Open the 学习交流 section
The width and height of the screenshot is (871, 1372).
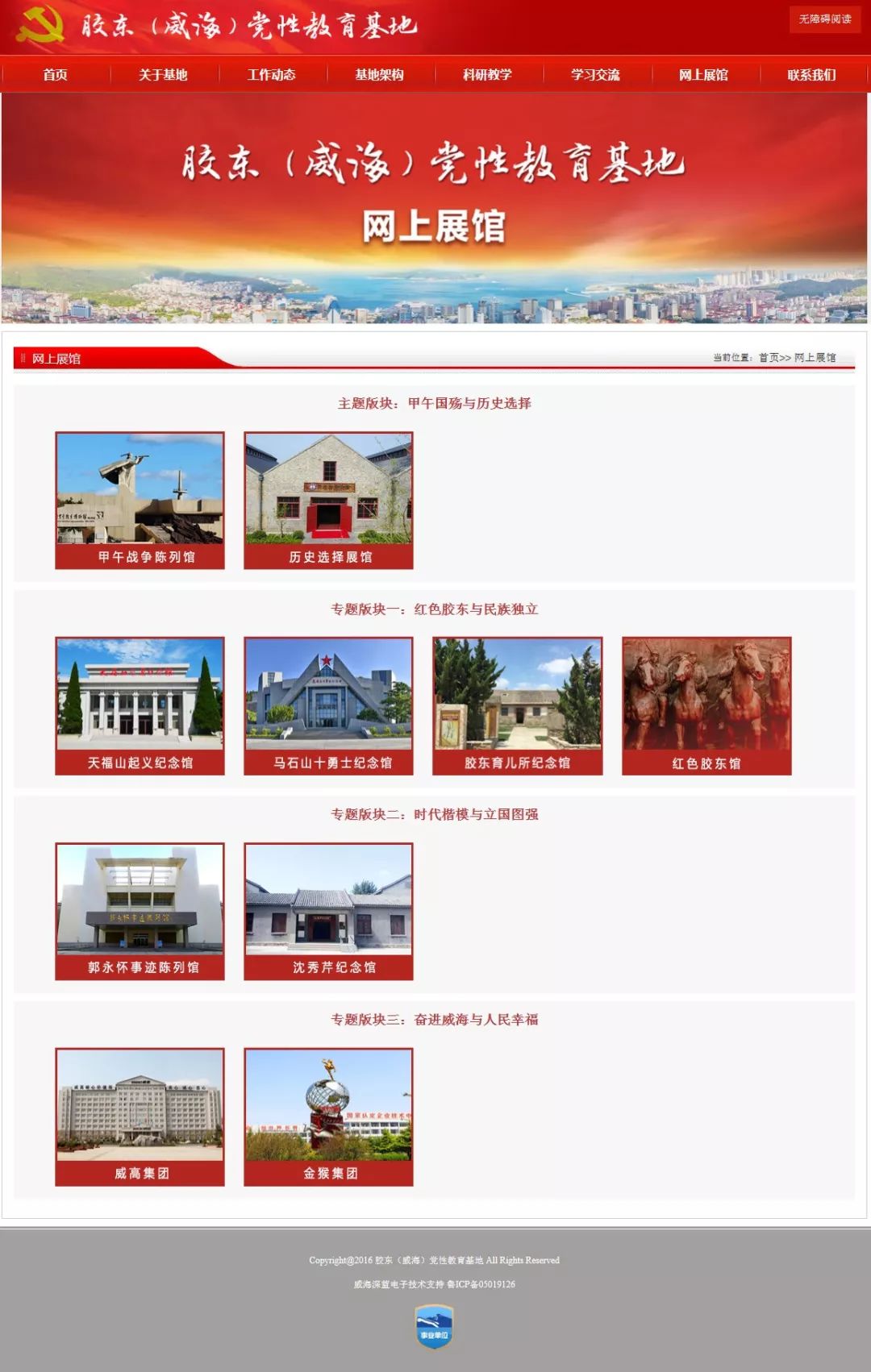tap(595, 75)
